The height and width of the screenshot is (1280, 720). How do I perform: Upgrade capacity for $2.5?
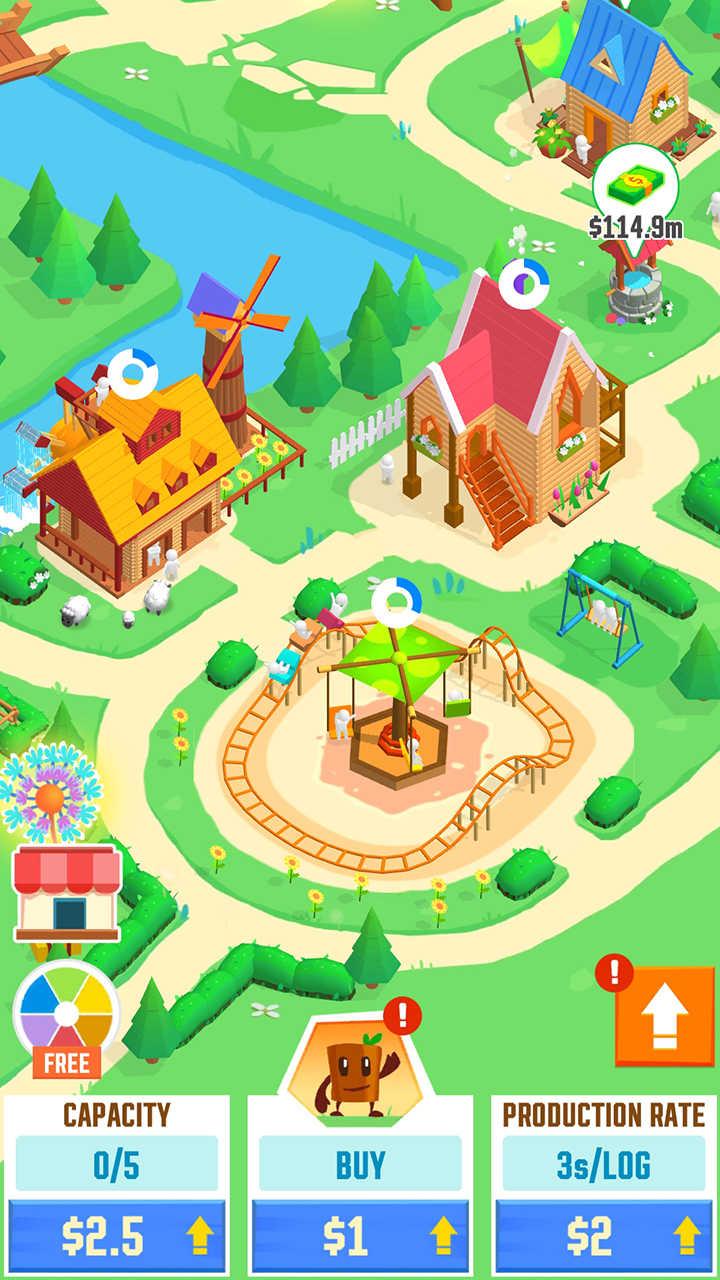click(x=116, y=1237)
